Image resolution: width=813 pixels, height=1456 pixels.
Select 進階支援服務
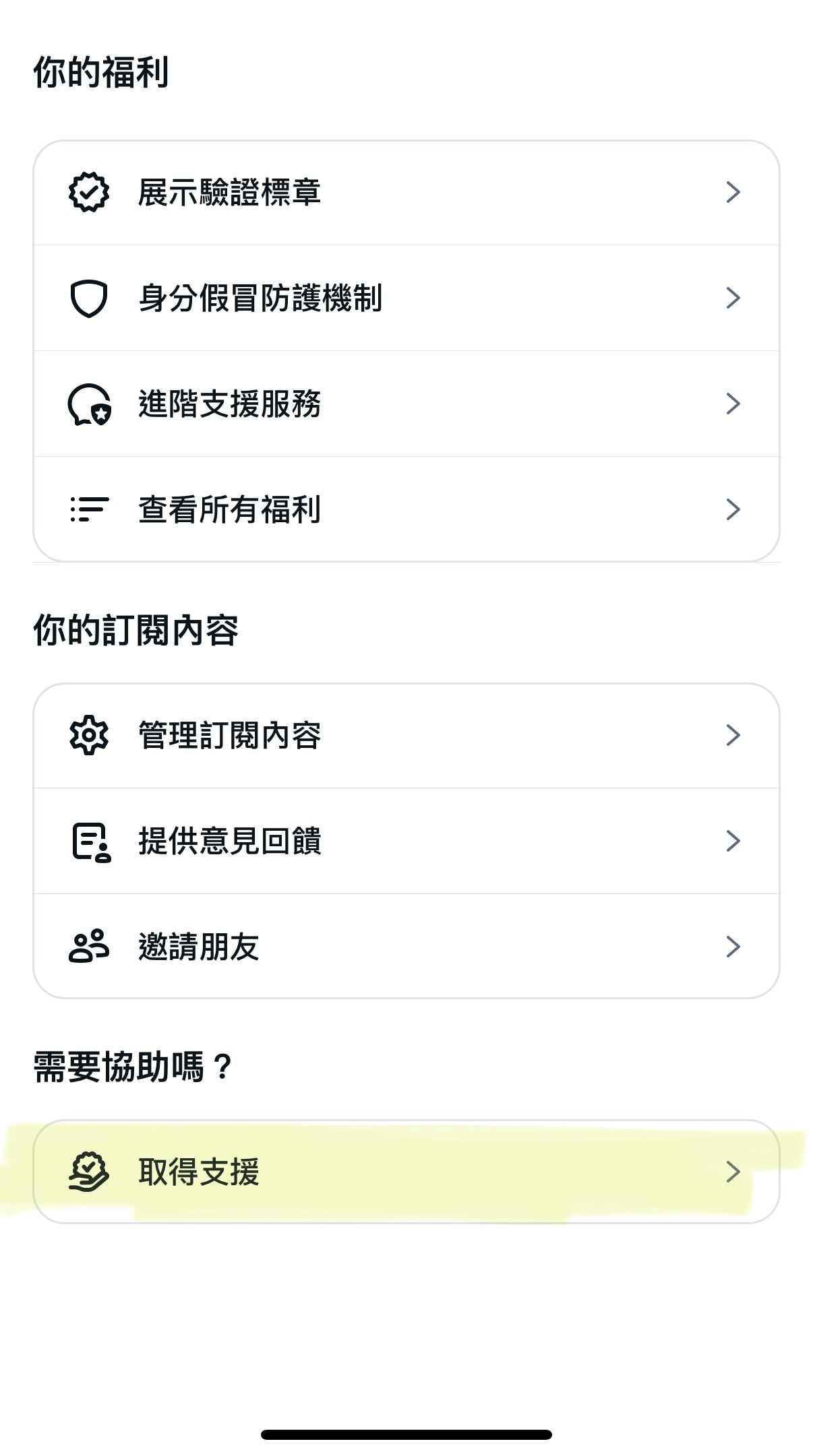click(x=406, y=404)
